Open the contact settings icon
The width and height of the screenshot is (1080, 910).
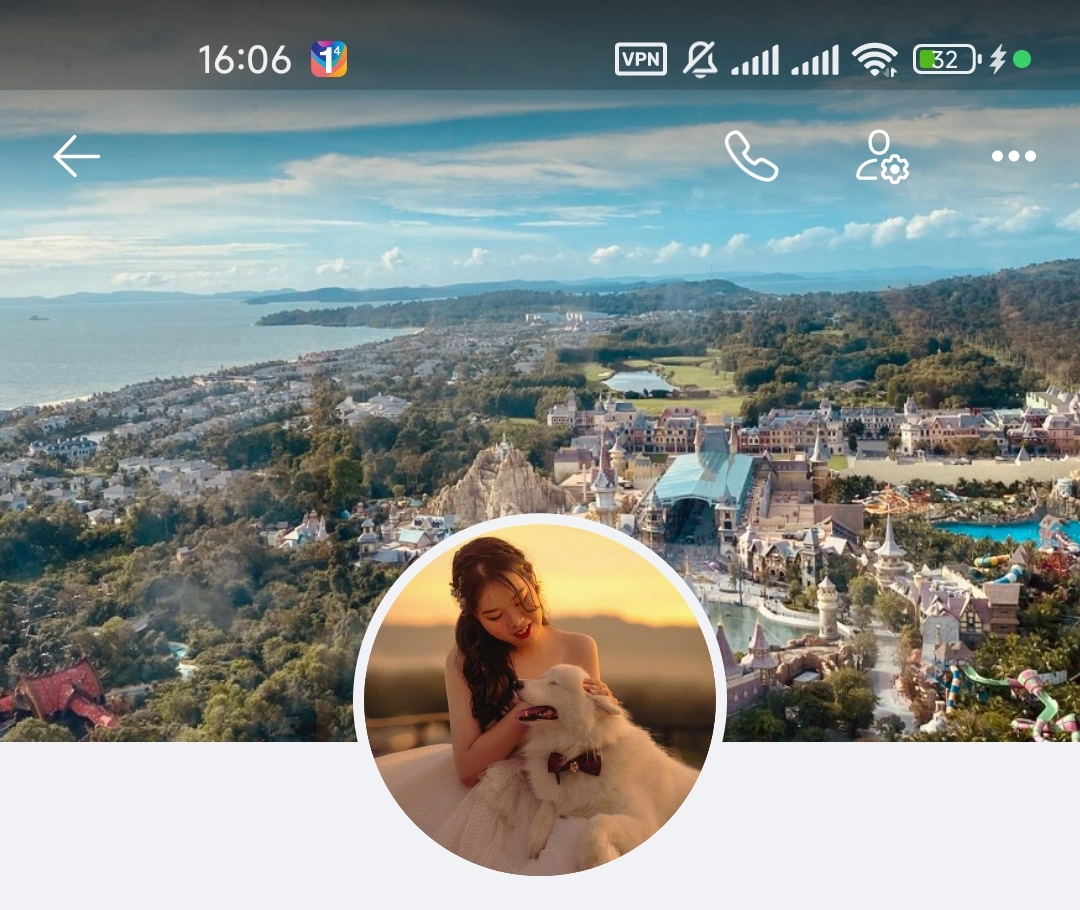coord(881,157)
